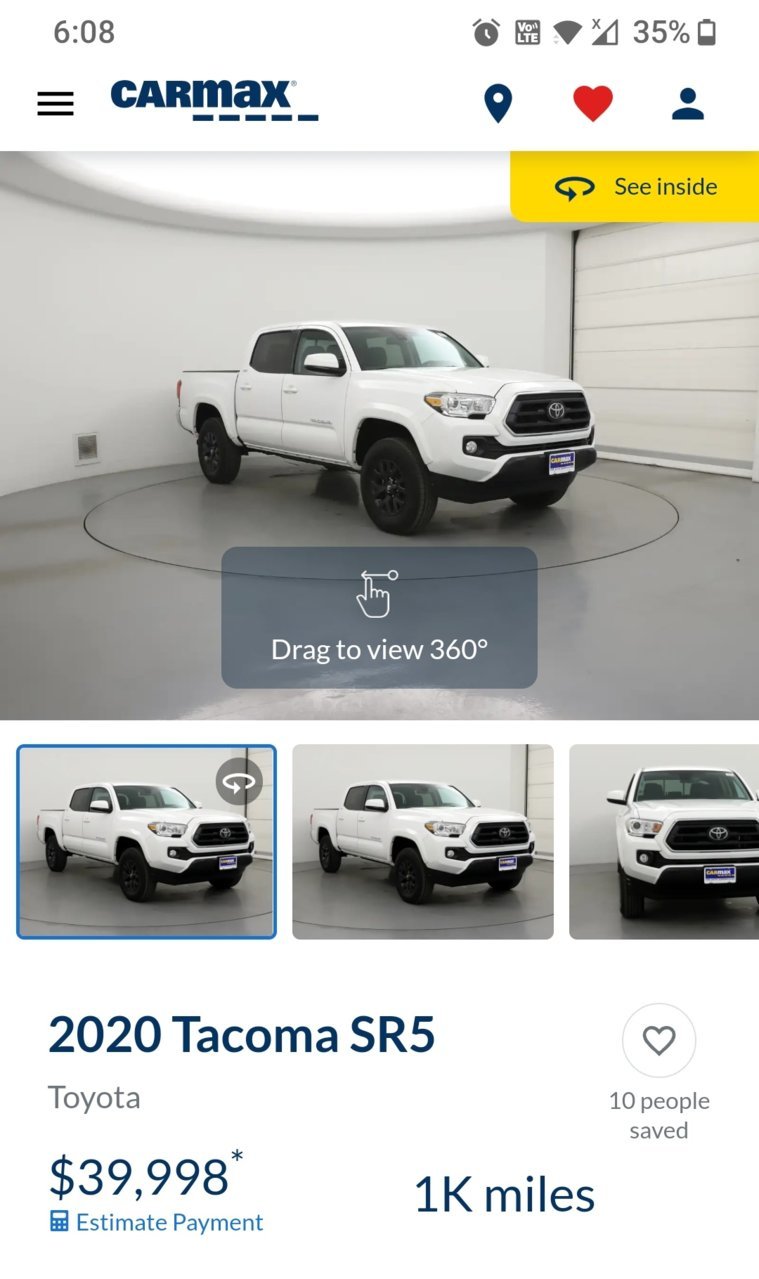
Task: Open Estimate Payment calculator
Action: pos(157,1222)
